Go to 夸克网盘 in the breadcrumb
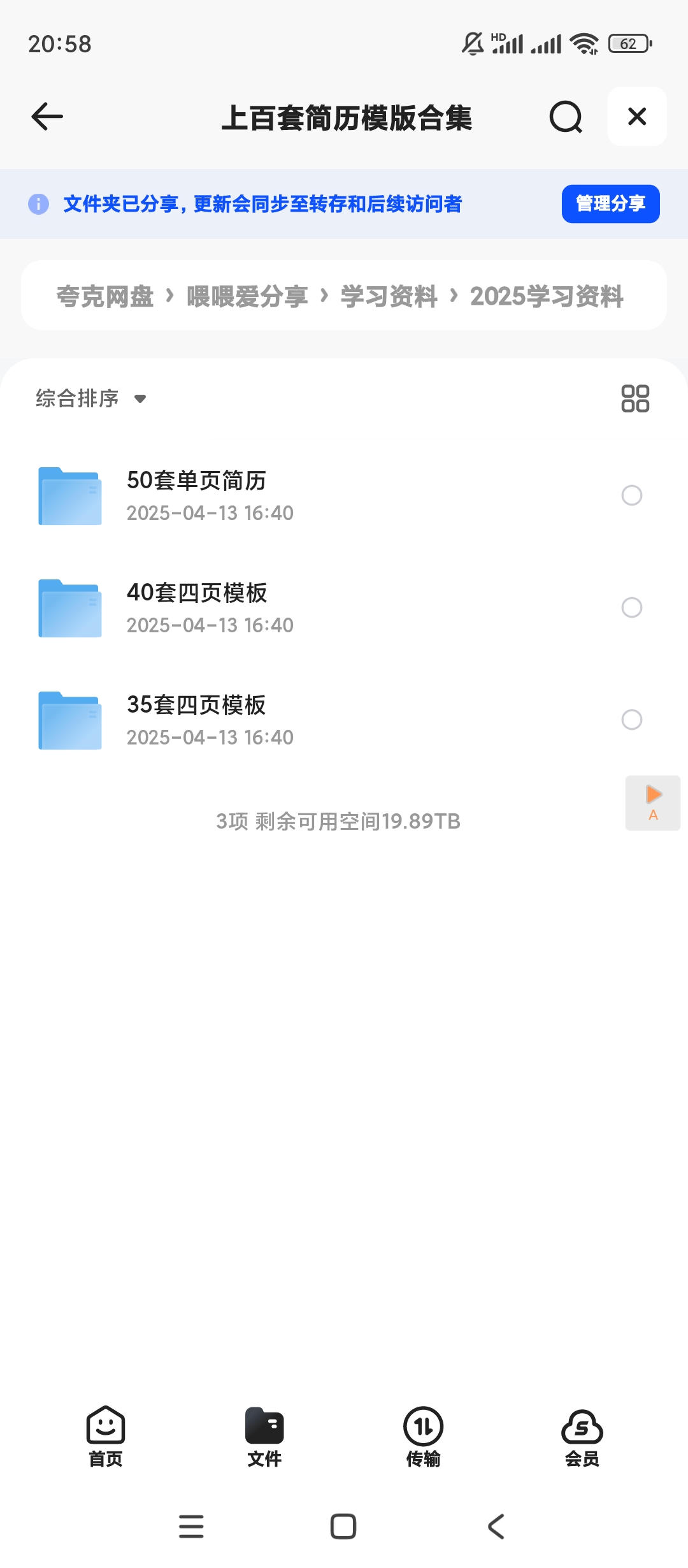Image resolution: width=688 pixels, height=1568 pixels. point(104,296)
